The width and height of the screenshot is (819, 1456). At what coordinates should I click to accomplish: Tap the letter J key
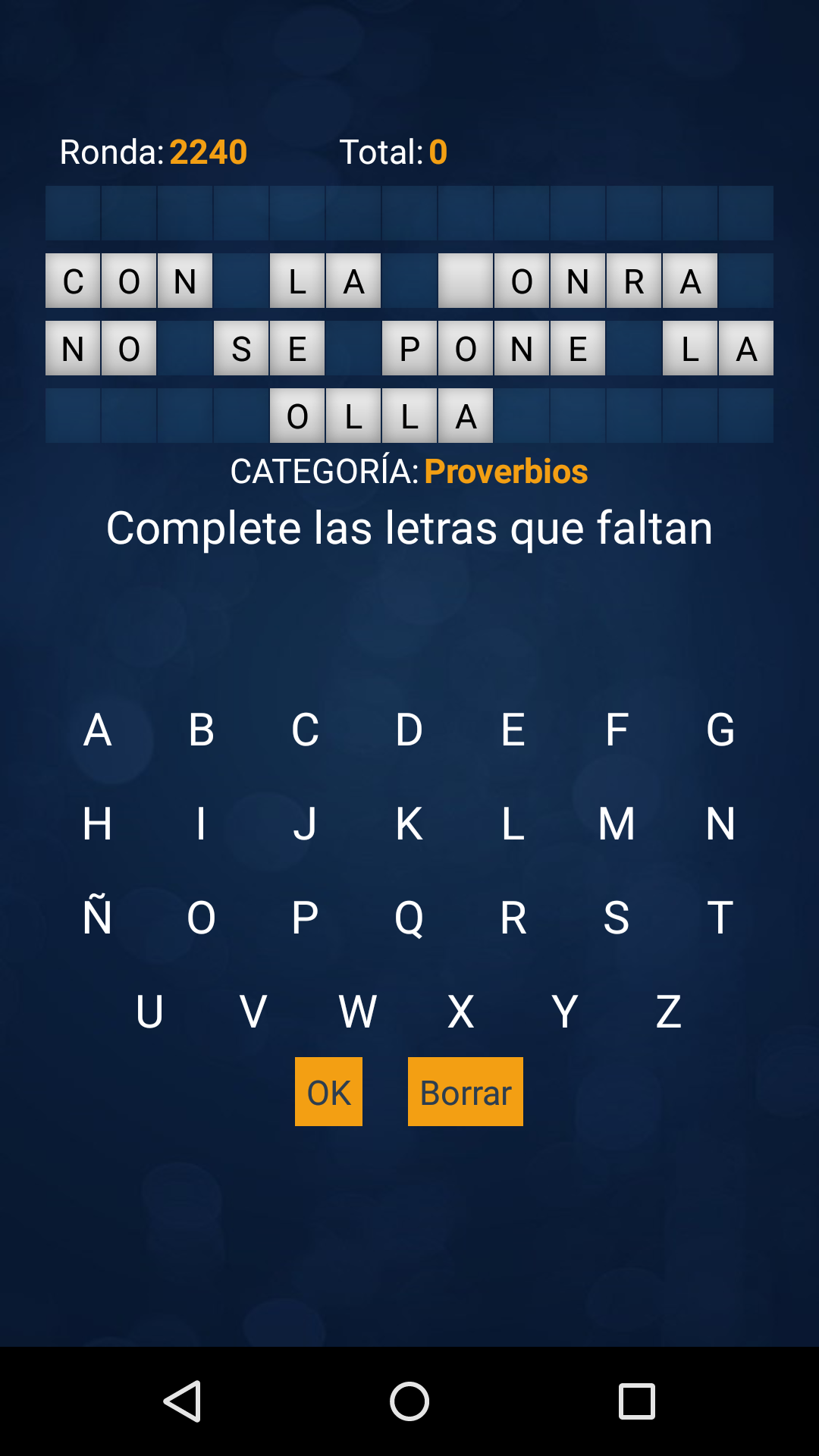coord(305,824)
